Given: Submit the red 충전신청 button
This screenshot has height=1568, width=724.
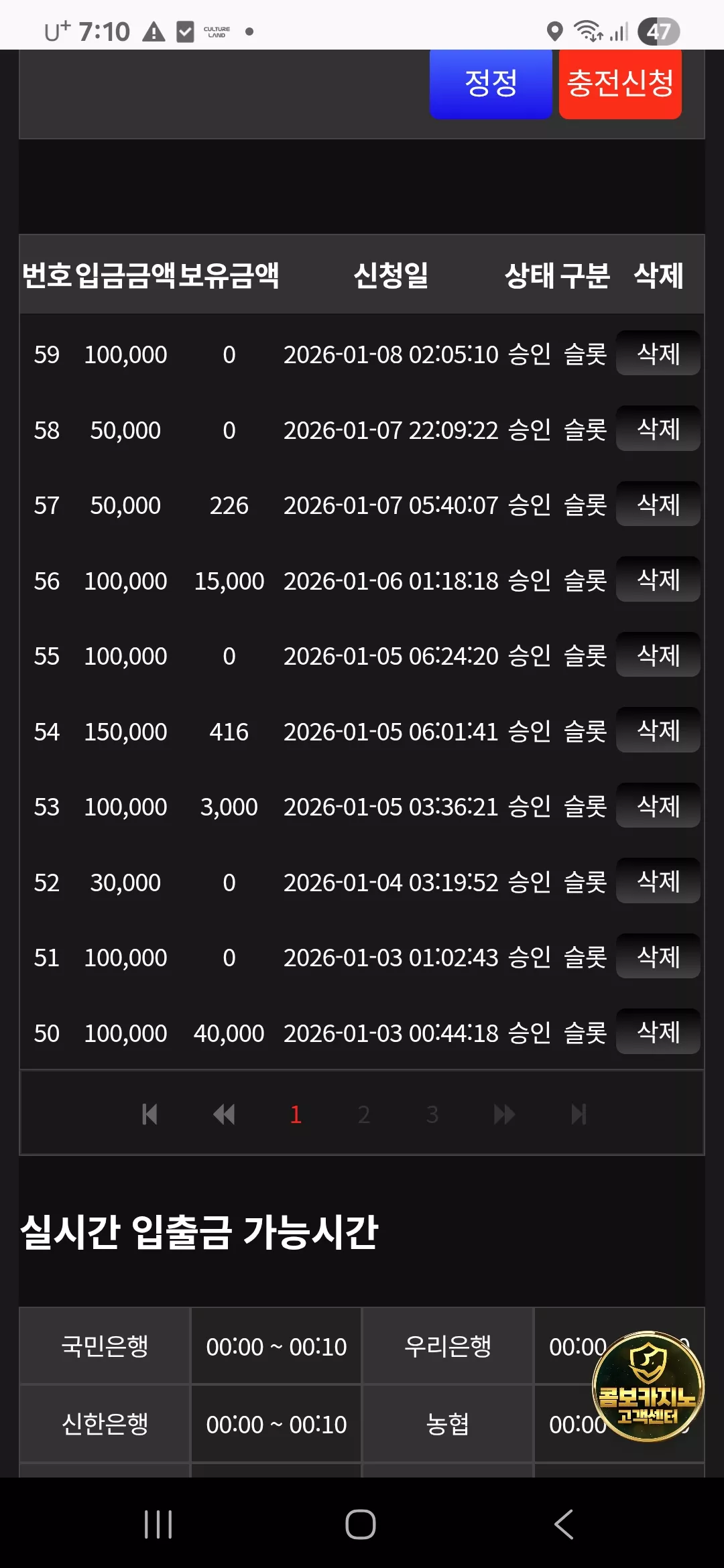Looking at the screenshot, I should pyautogui.click(x=620, y=83).
